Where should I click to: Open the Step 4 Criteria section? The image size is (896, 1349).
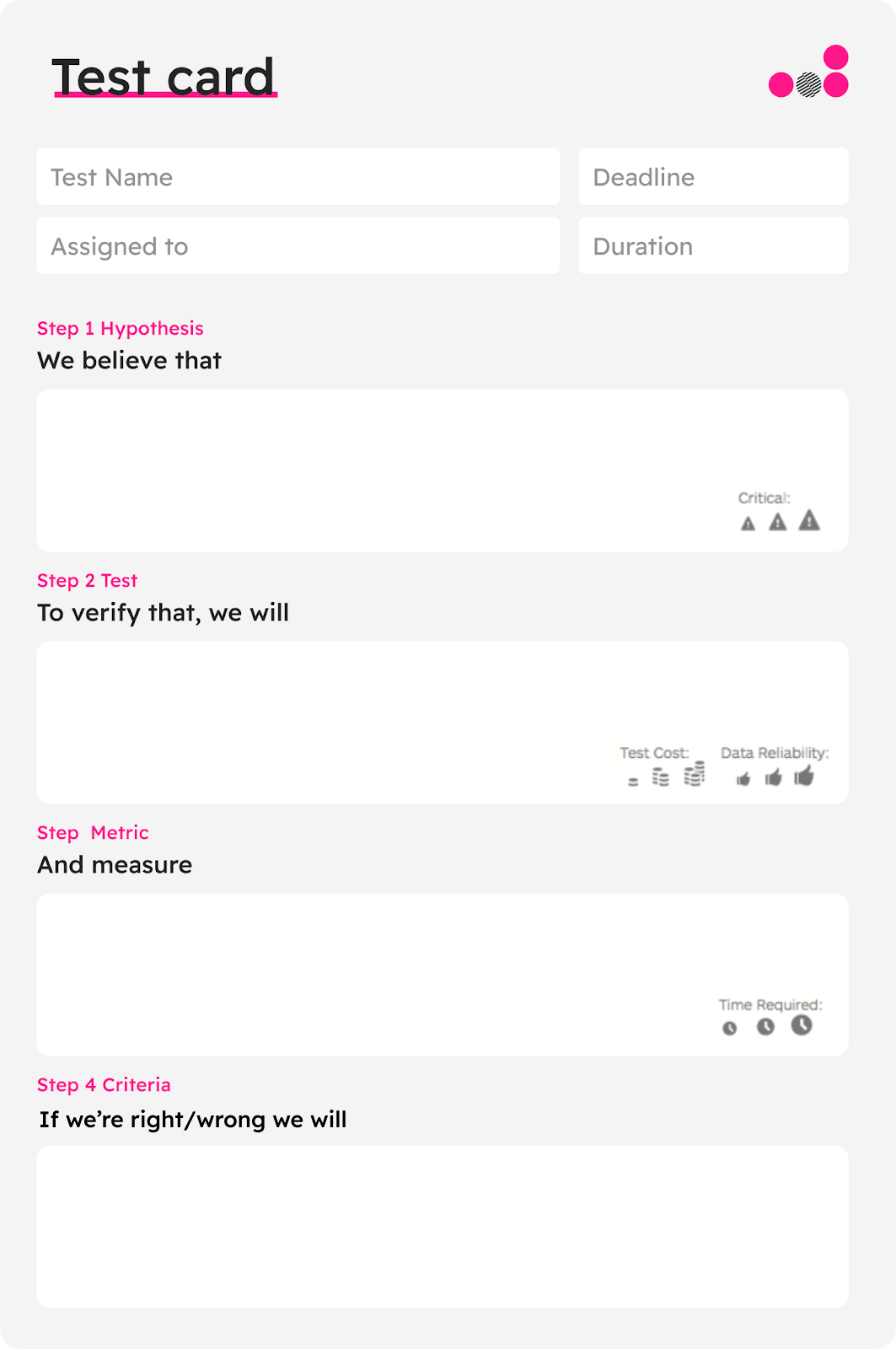pyautogui.click(x=104, y=1085)
